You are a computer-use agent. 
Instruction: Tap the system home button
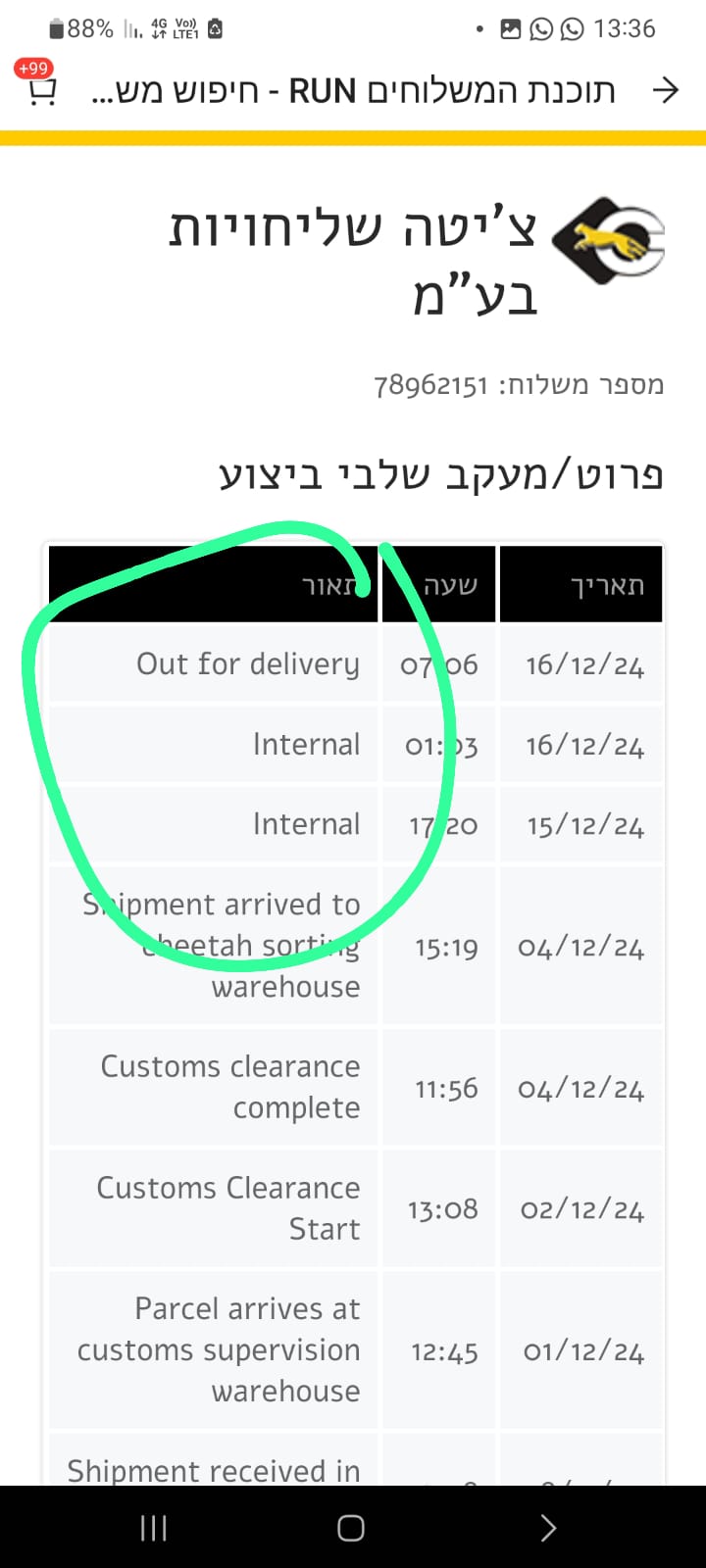pyautogui.click(x=351, y=1528)
